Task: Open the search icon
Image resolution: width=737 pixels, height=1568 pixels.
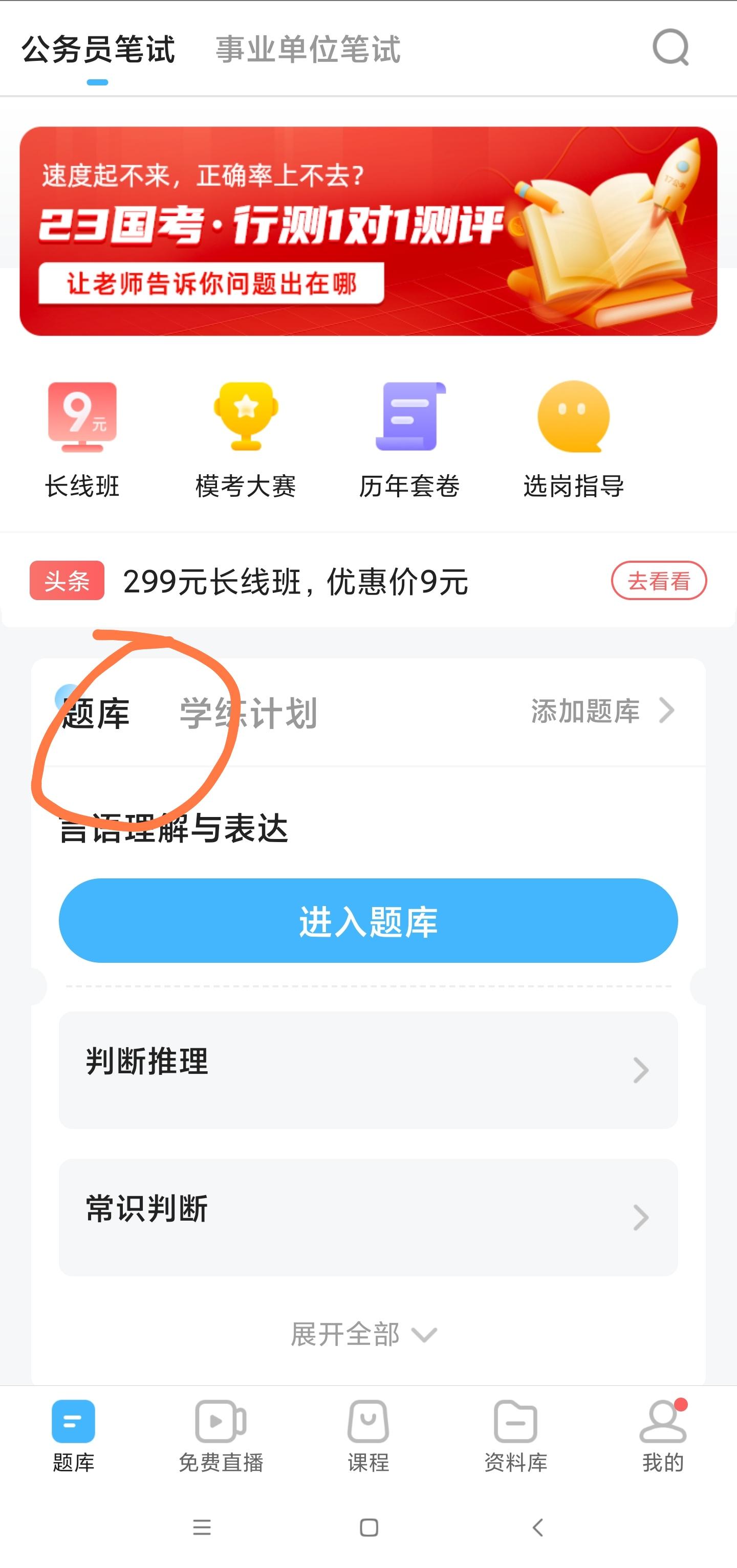Action: (670, 48)
